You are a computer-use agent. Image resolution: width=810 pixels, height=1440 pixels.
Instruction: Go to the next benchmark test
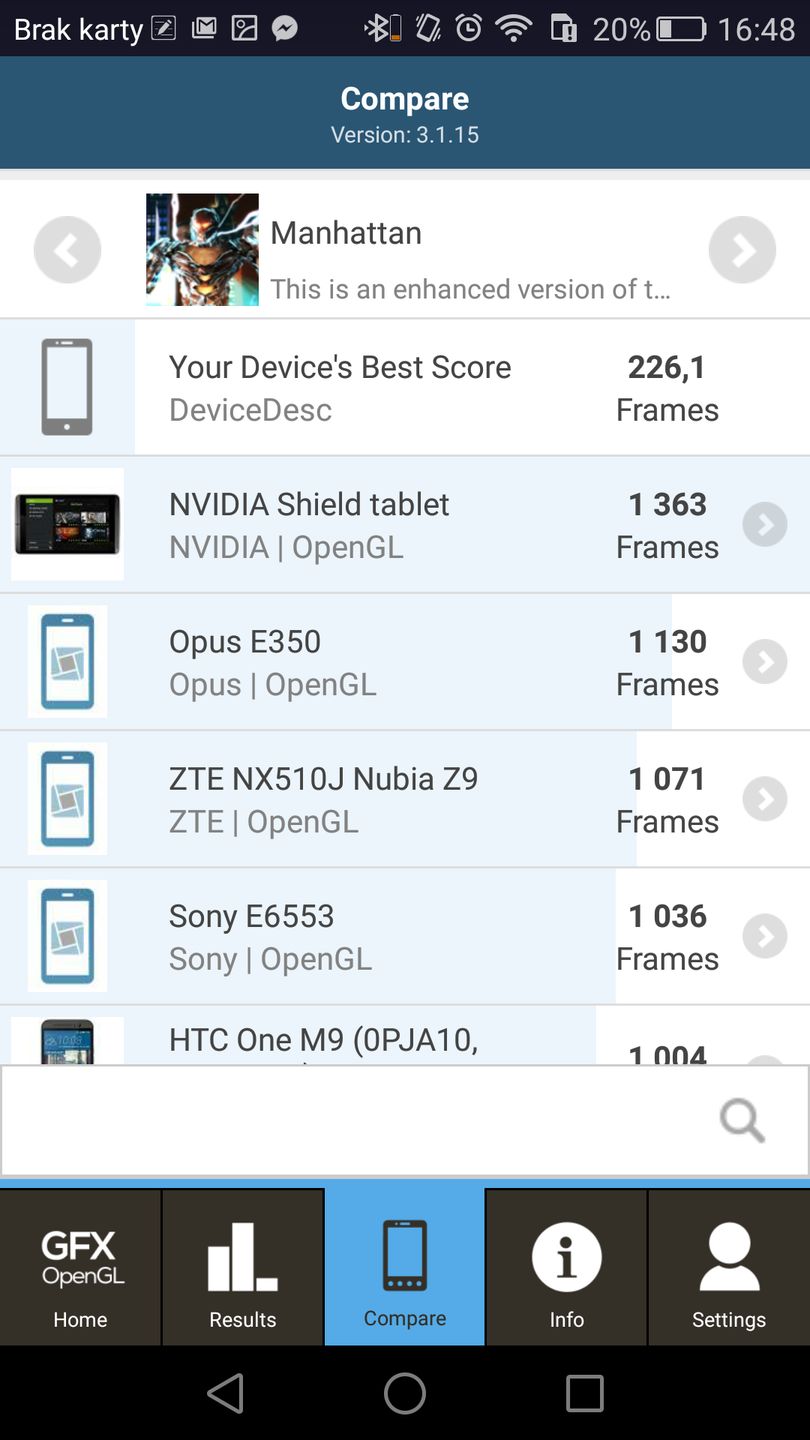[x=742, y=250]
